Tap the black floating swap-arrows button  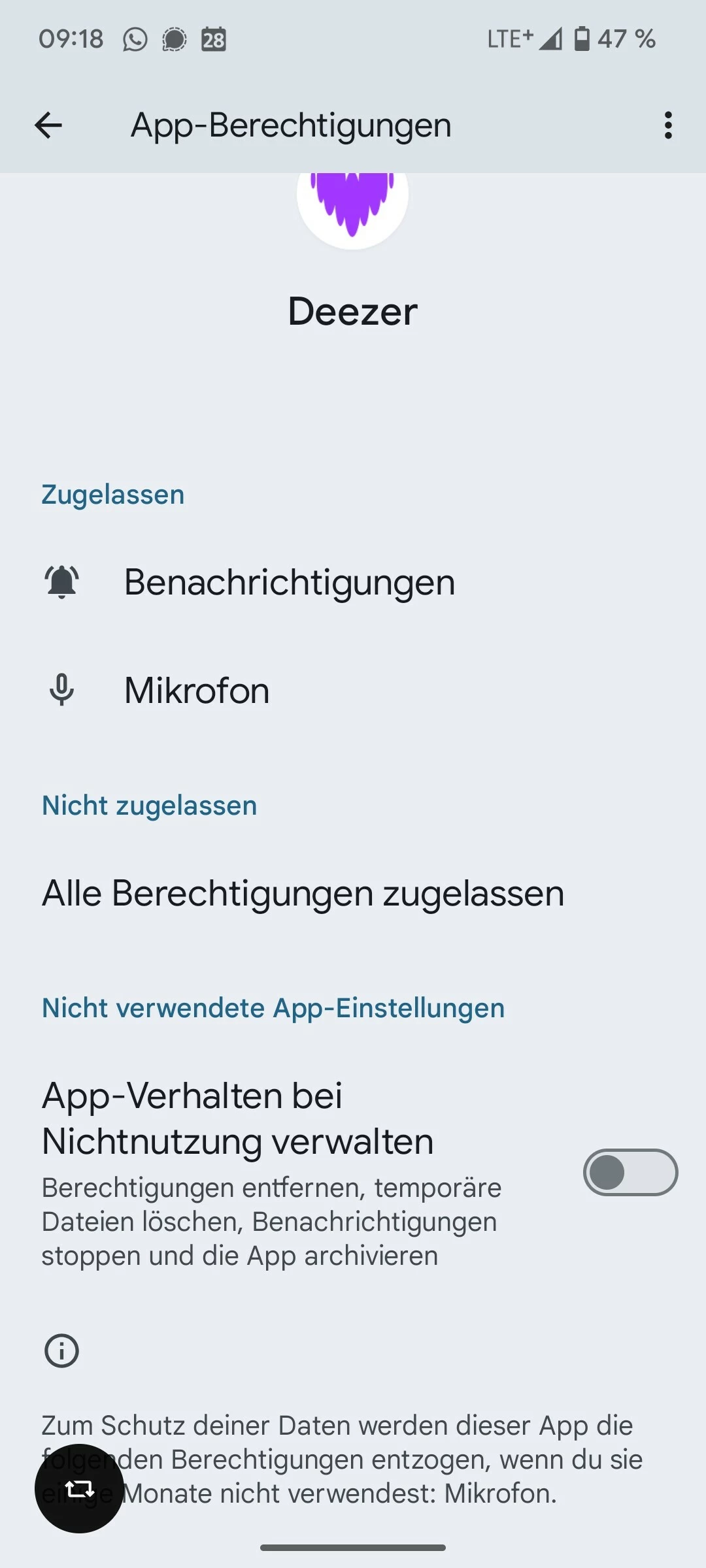[x=79, y=1489]
